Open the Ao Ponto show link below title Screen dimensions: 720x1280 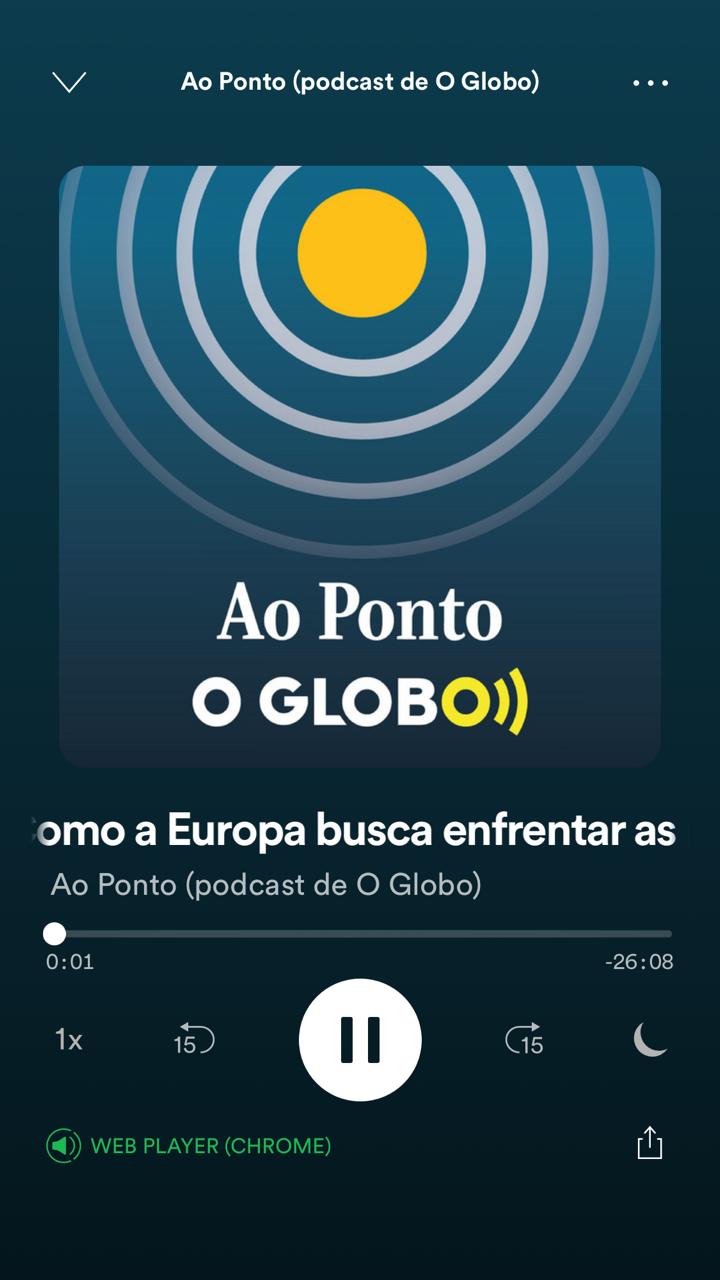click(266, 884)
